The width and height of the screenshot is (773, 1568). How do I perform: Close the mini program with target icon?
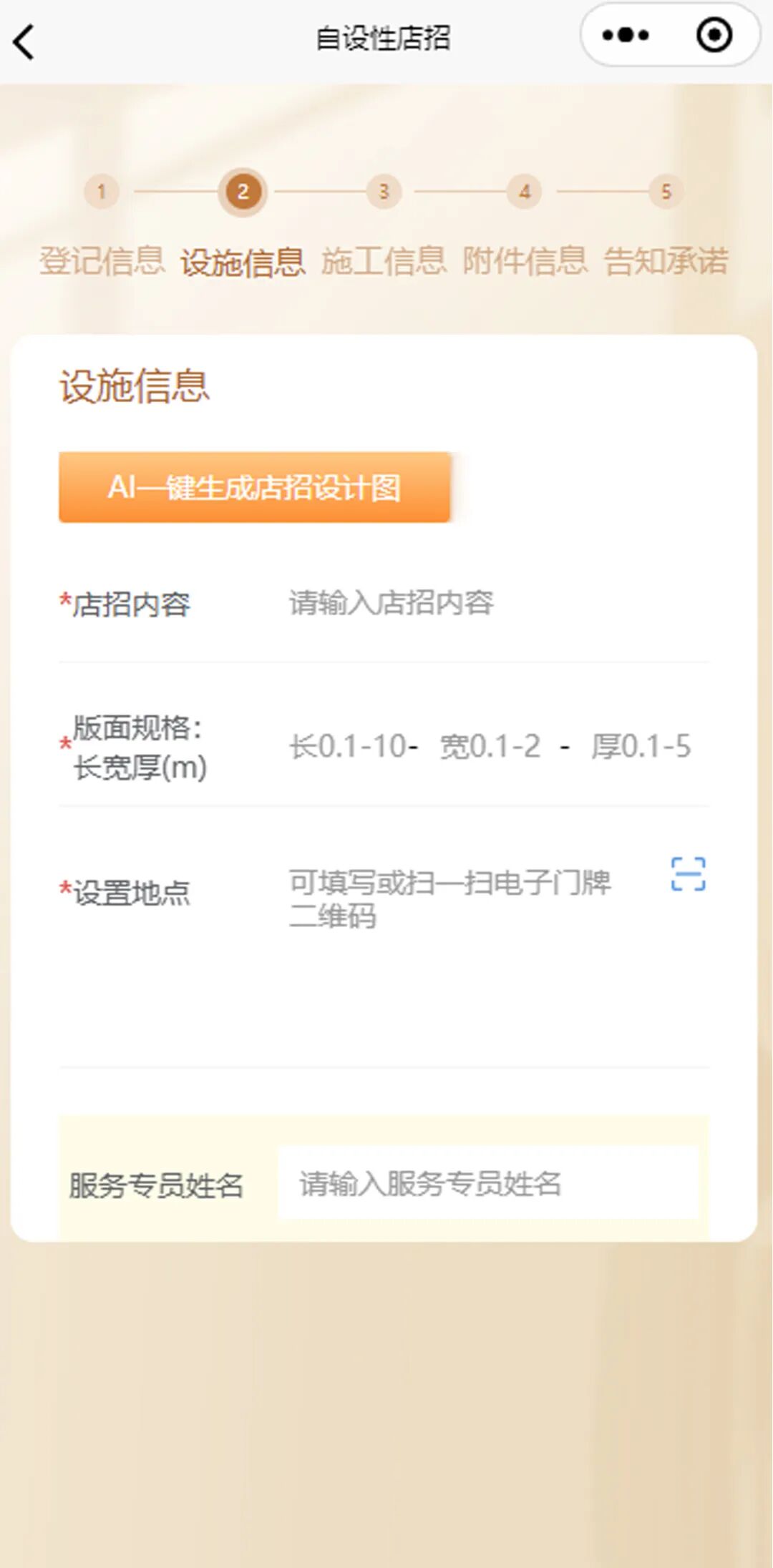(x=714, y=35)
